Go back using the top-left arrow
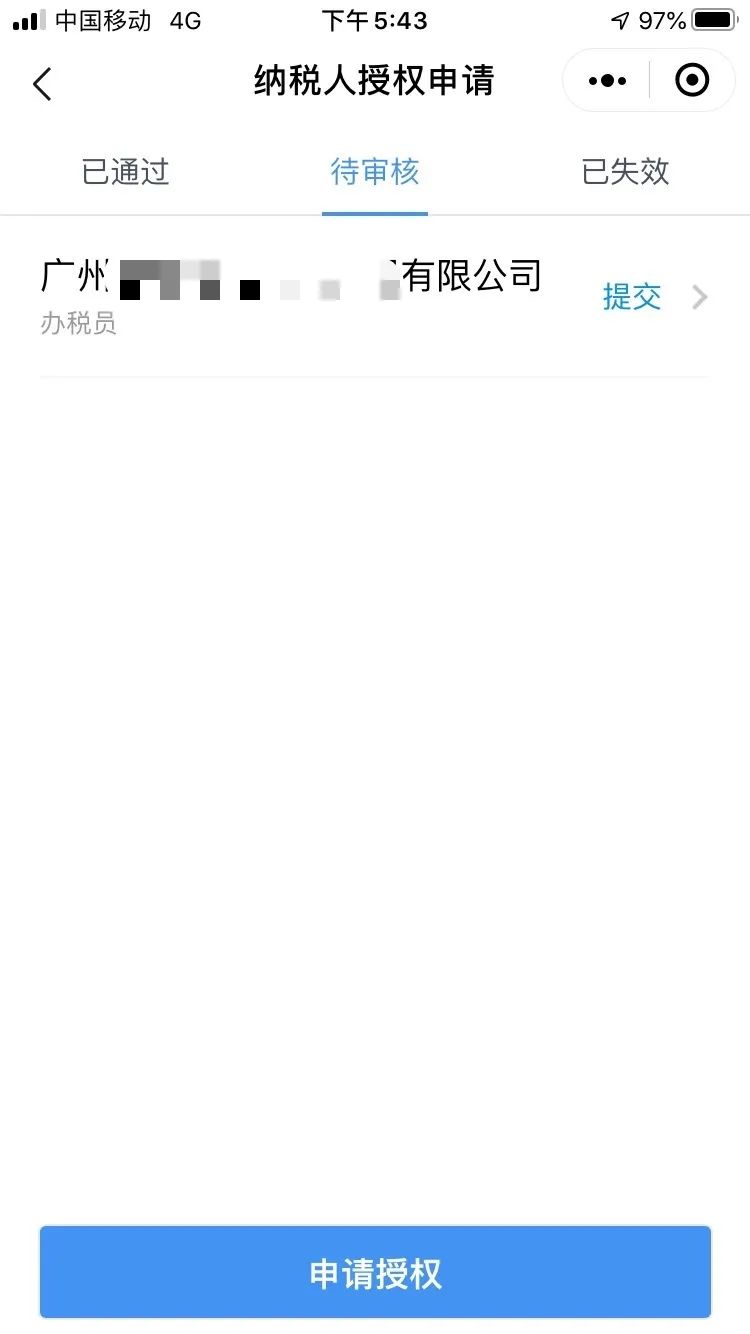 [42, 83]
